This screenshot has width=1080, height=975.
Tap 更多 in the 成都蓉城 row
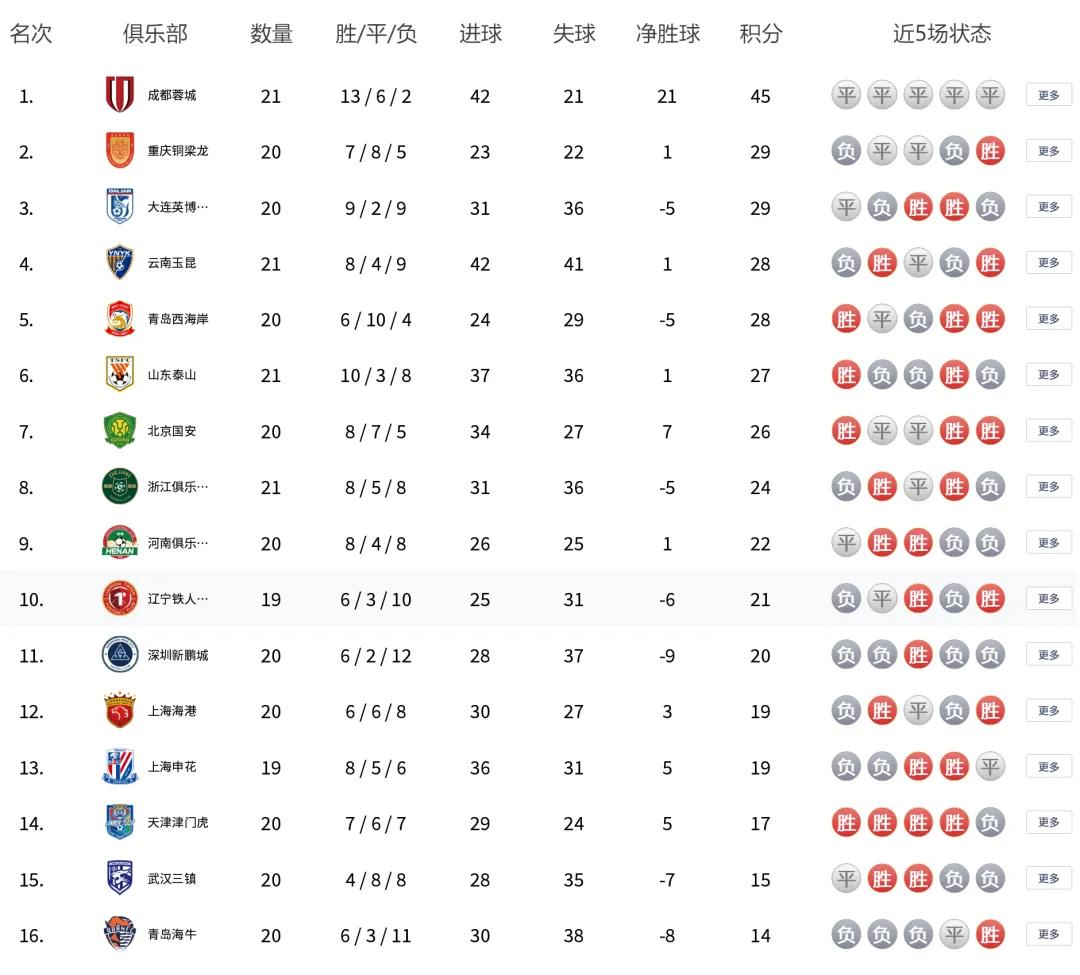[x=1048, y=95]
